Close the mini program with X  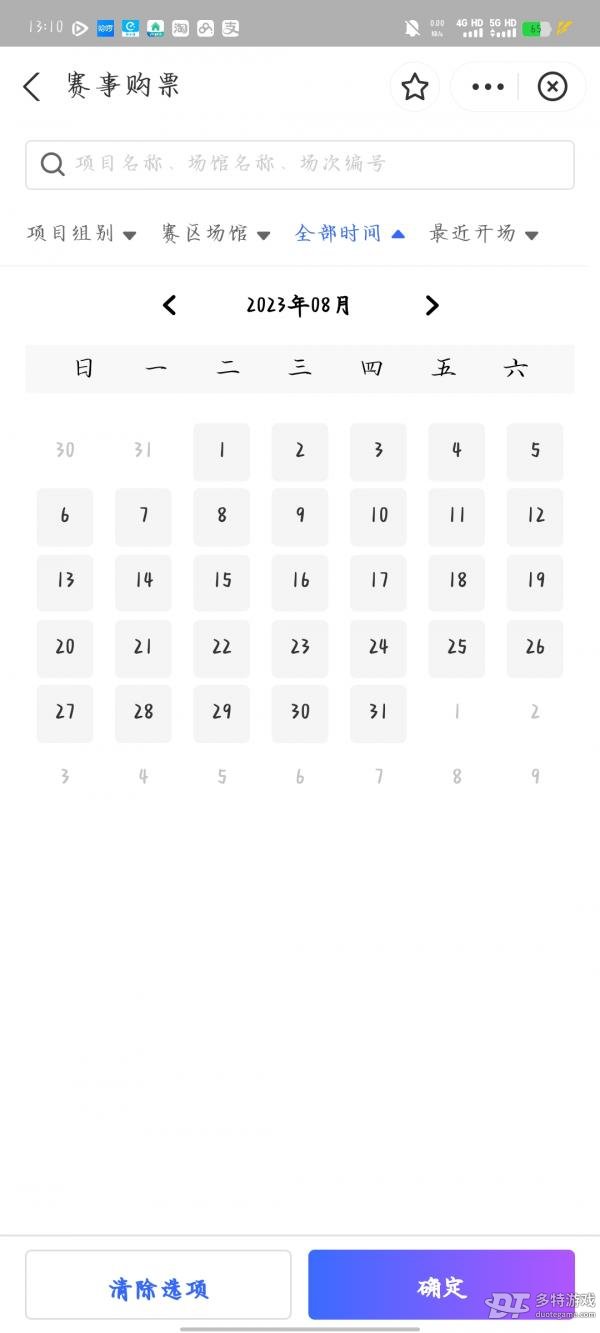(x=552, y=87)
